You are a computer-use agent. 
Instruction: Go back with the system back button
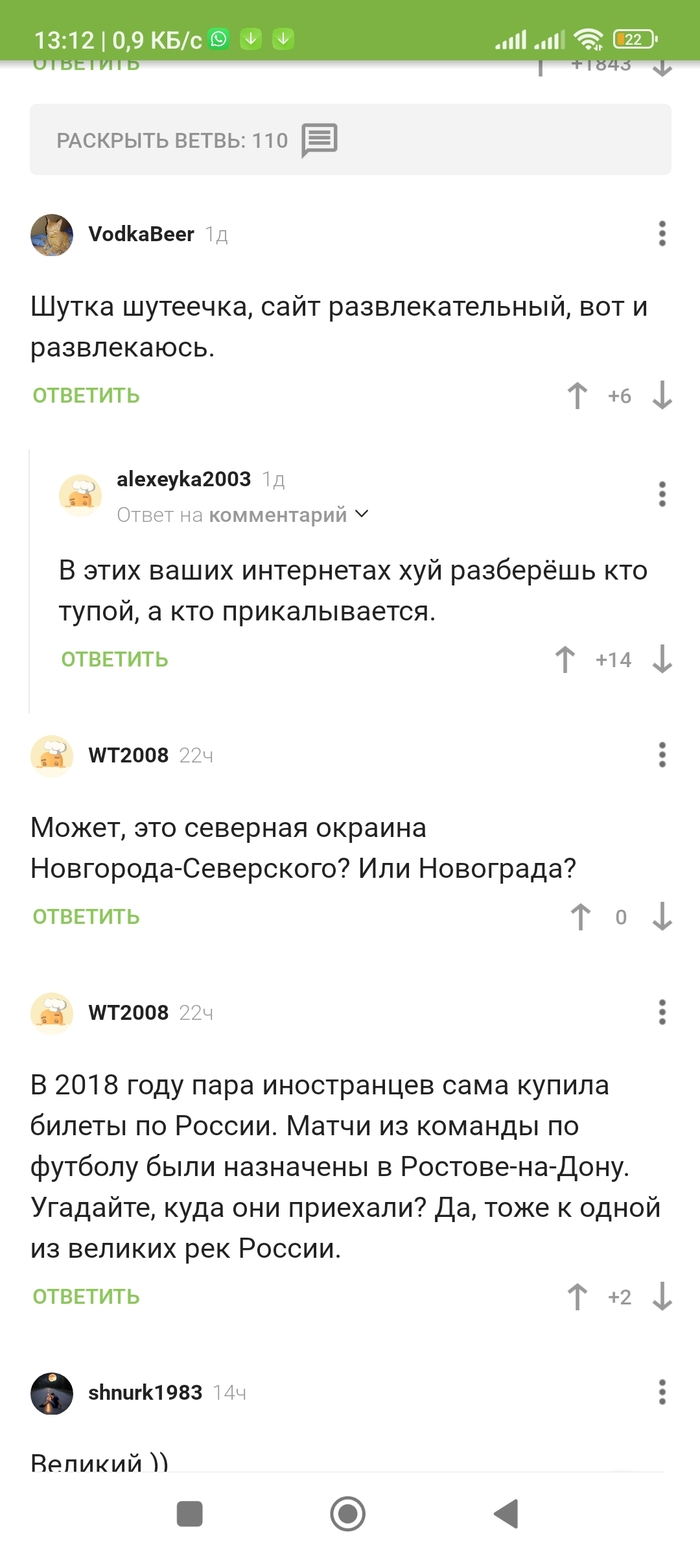pos(506,1514)
